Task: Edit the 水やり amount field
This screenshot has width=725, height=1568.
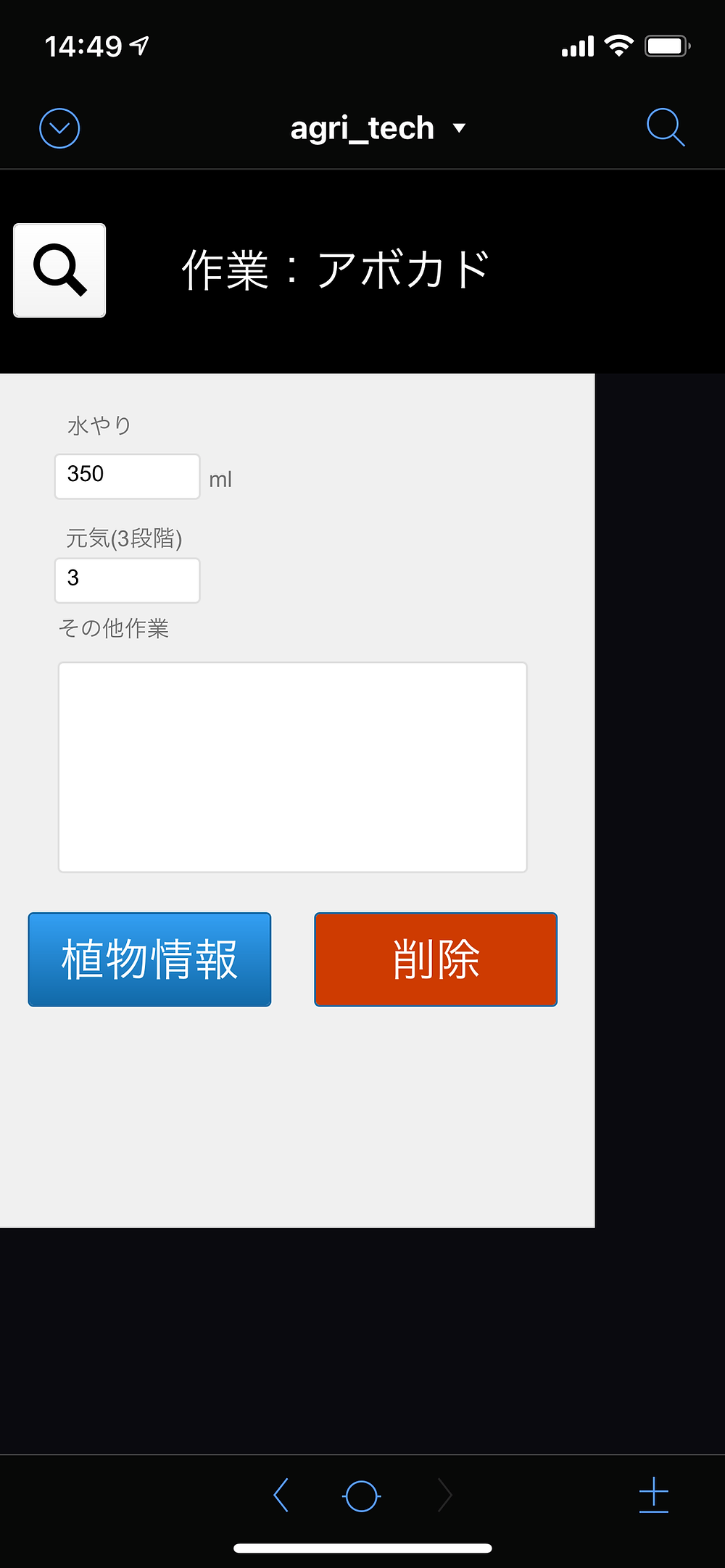Action: (x=128, y=476)
